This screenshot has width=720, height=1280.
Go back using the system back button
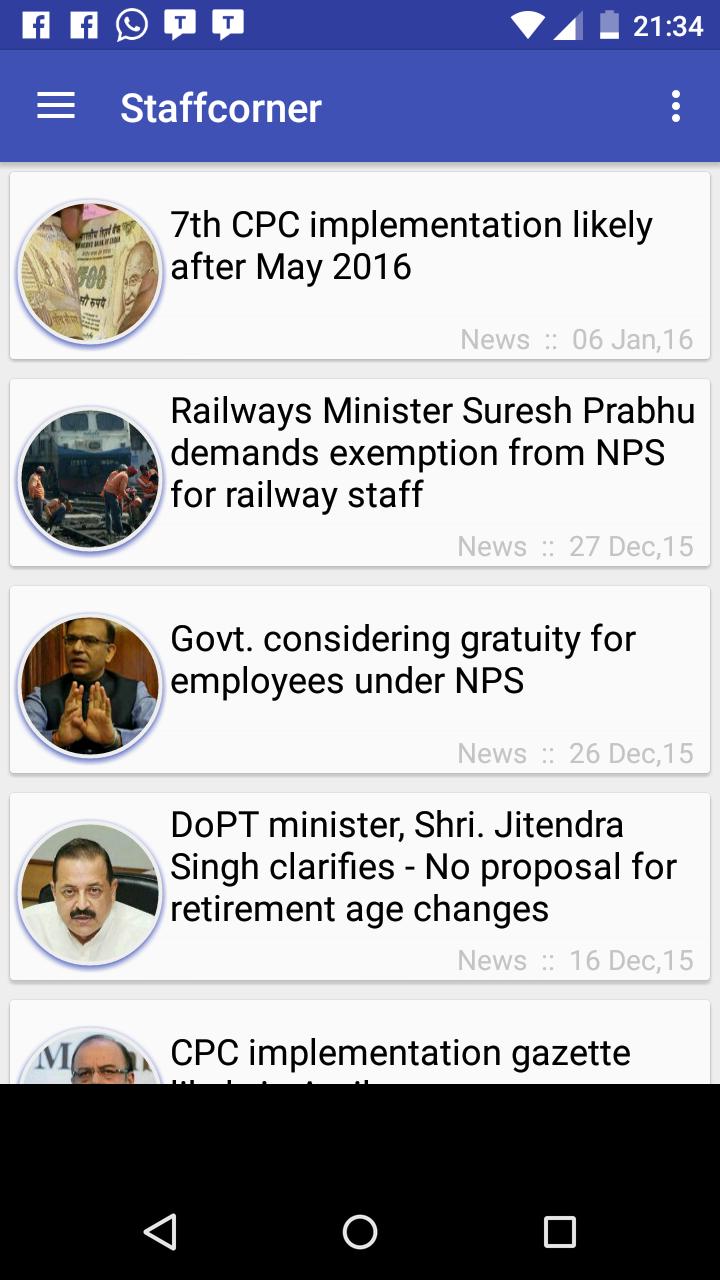(x=160, y=1231)
